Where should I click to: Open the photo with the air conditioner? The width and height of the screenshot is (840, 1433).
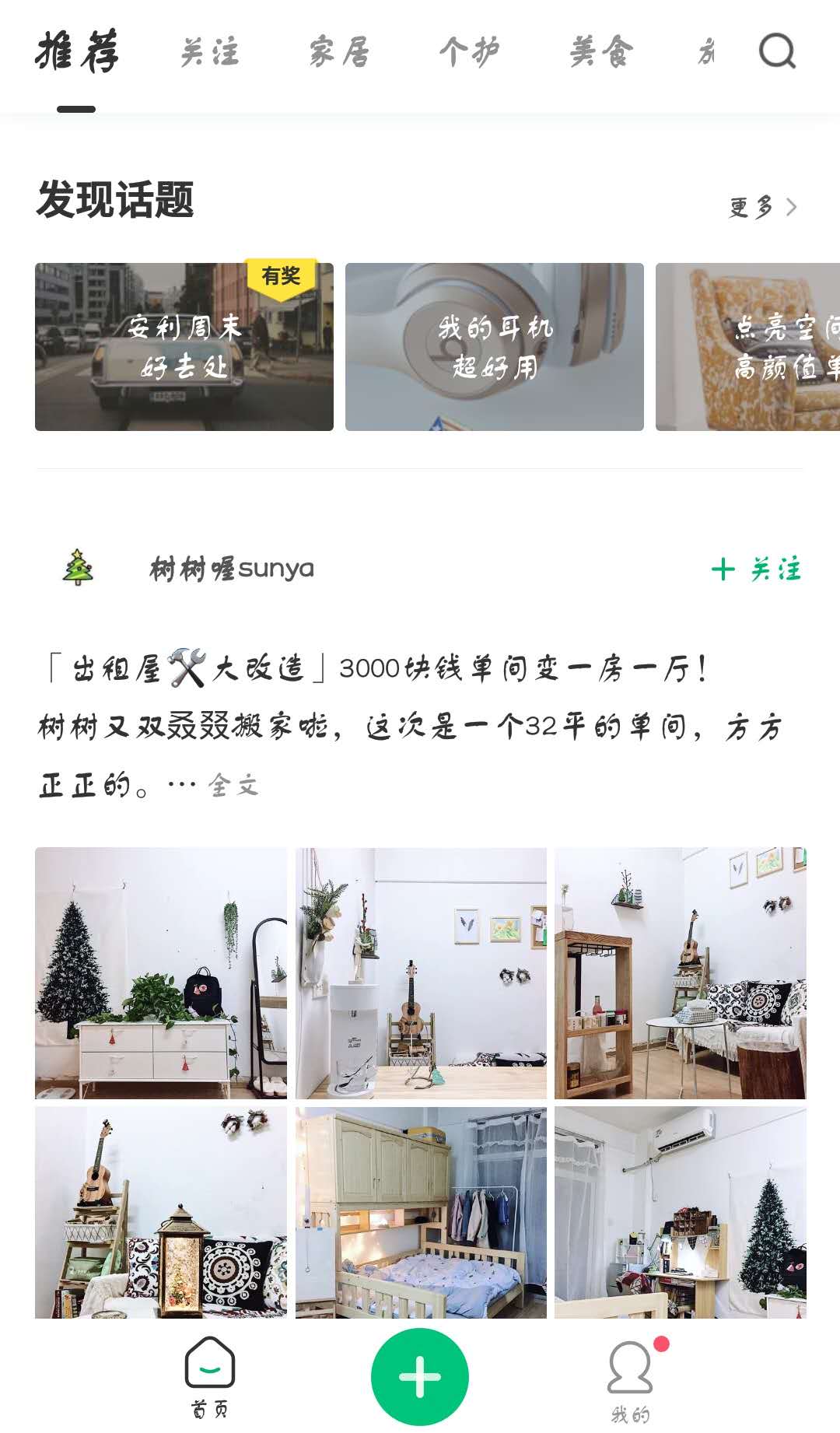click(x=681, y=1212)
